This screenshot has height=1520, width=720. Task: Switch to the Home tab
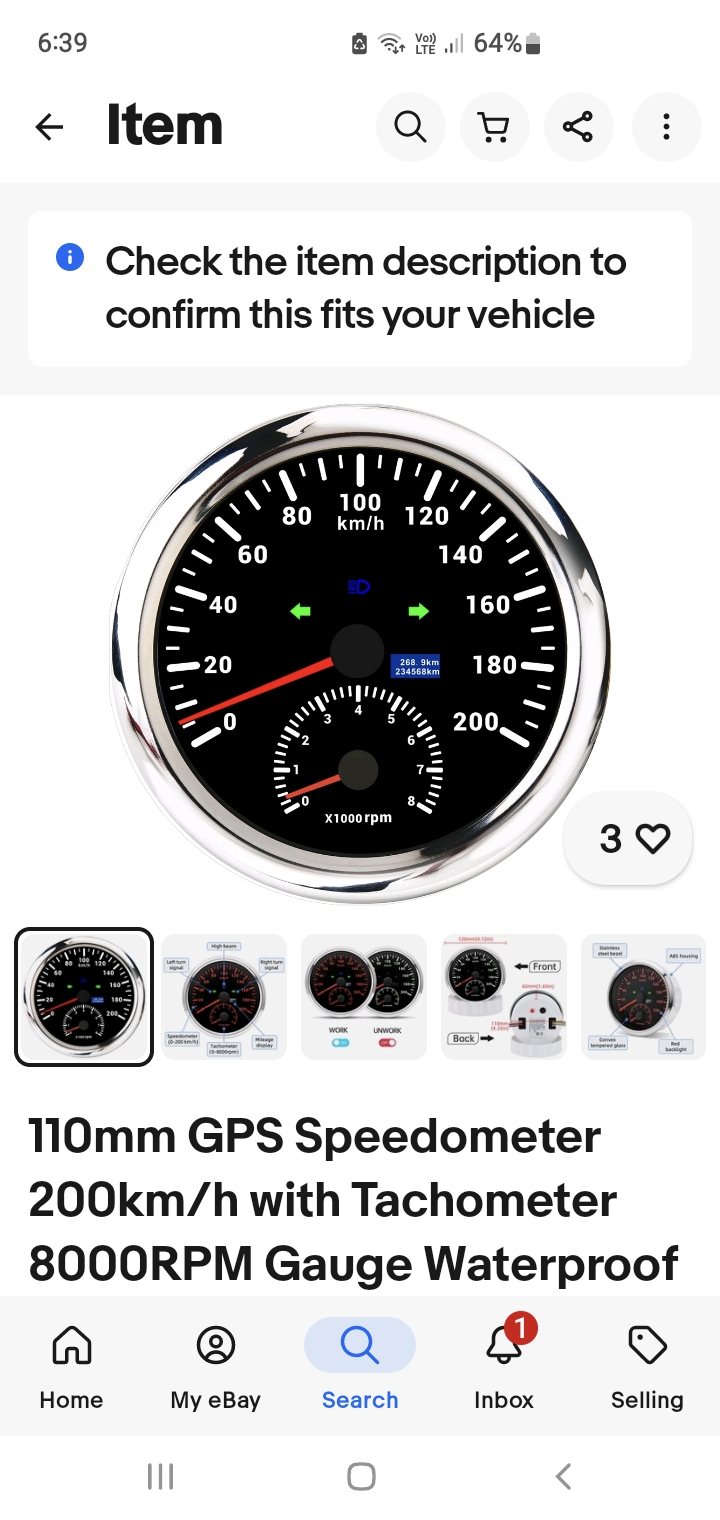[70, 1367]
